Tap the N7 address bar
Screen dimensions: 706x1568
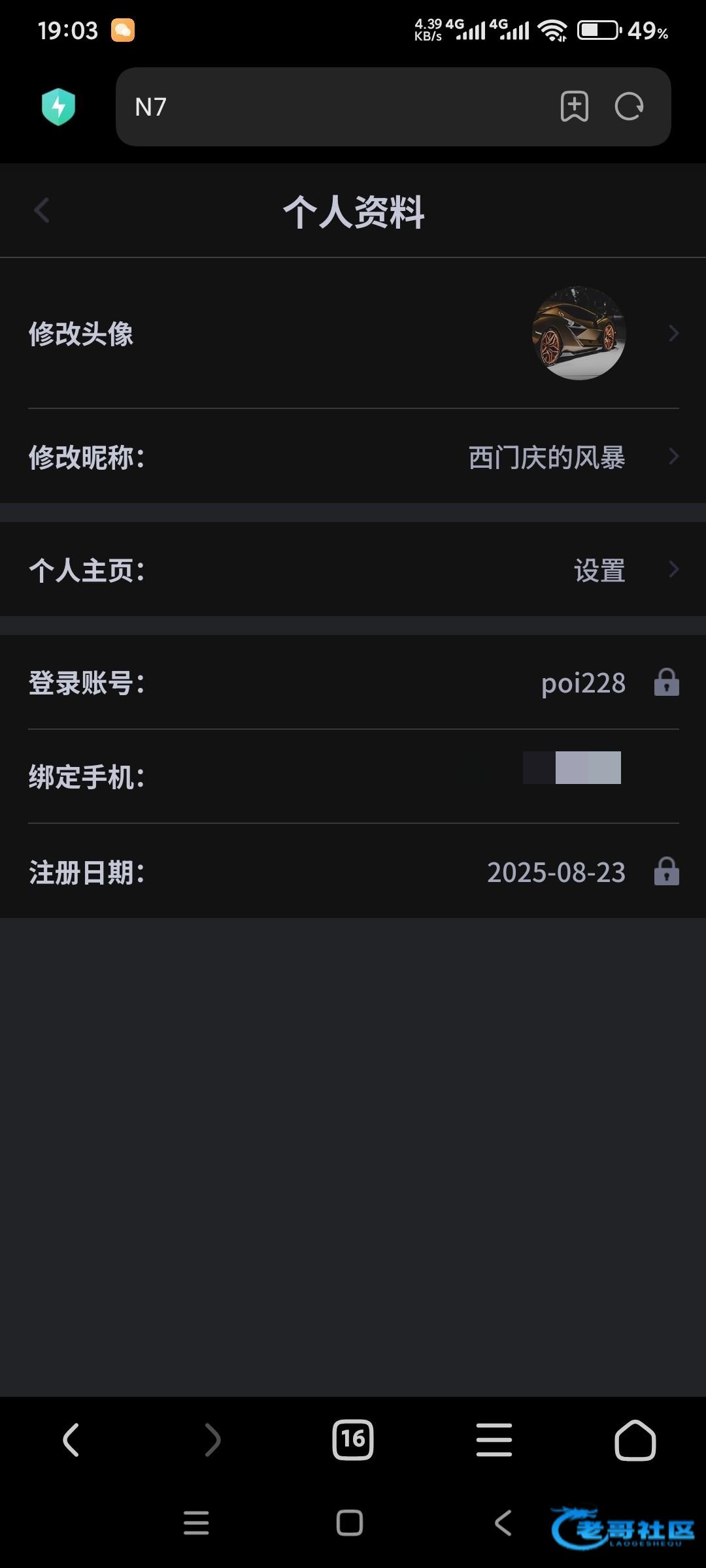pyautogui.click(x=327, y=106)
